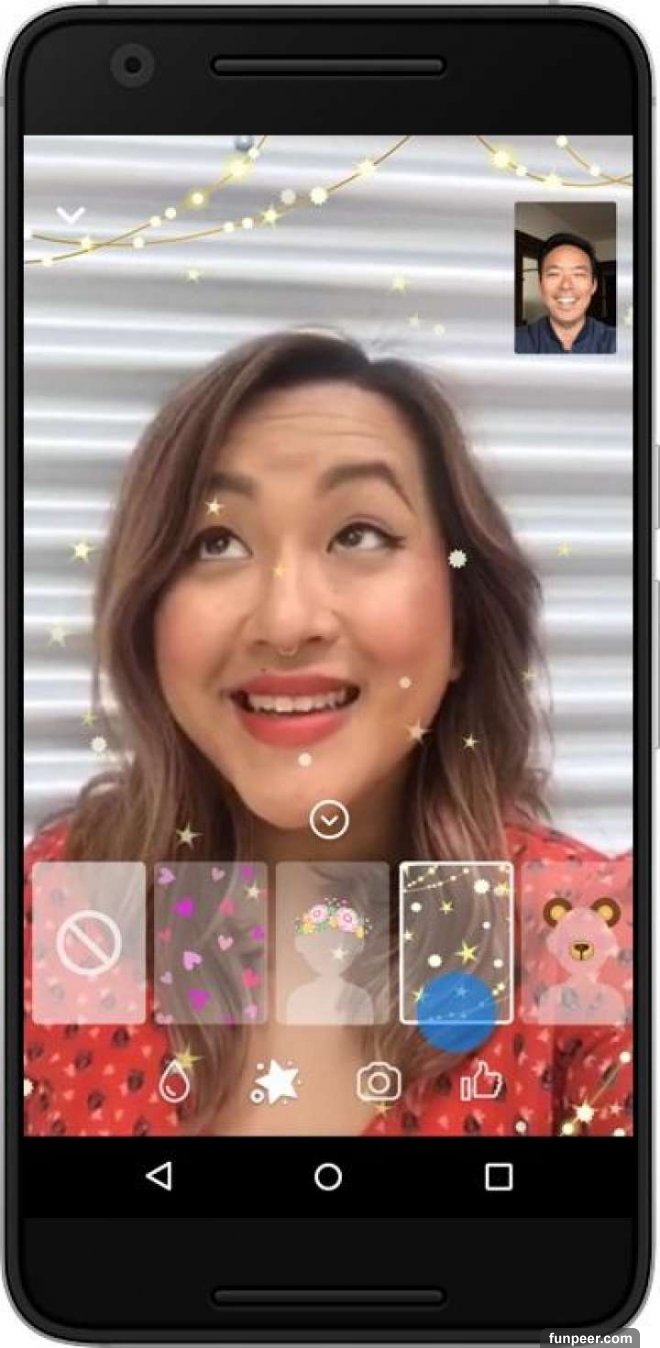Viewport: 660px width, 1348px height.
Task: Open the star effects icon
Action: click(x=277, y=1083)
